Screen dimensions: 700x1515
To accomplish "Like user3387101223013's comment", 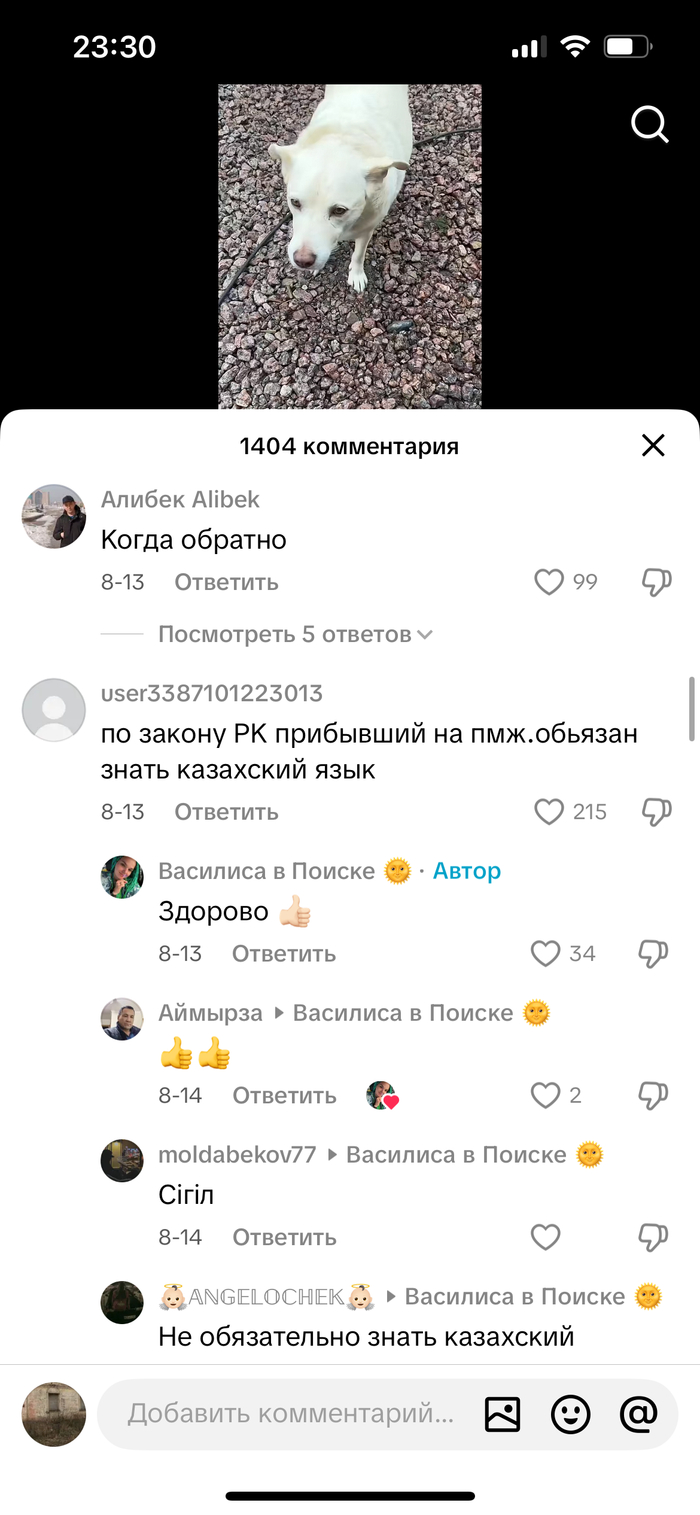I will click(x=549, y=812).
